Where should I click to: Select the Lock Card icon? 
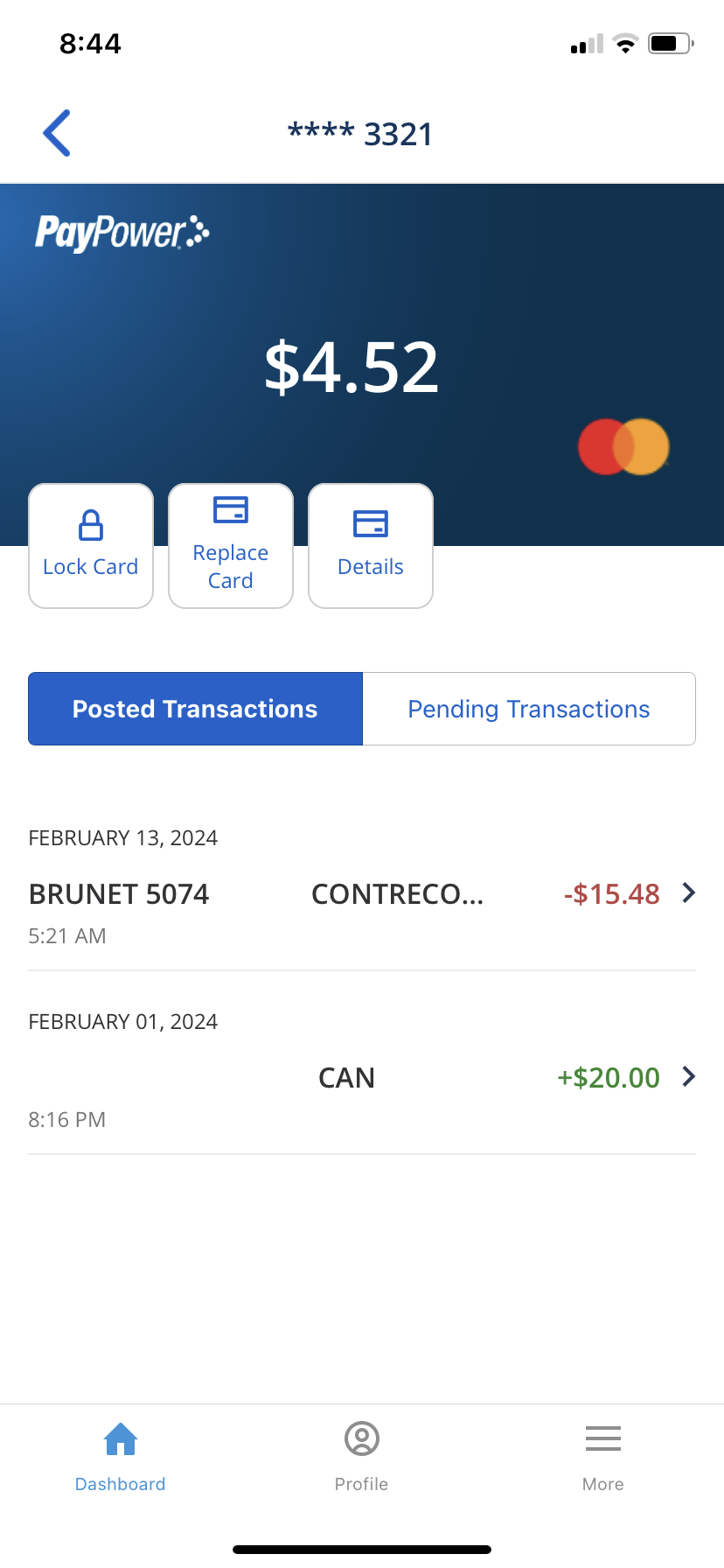pyautogui.click(x=90, y=525)
